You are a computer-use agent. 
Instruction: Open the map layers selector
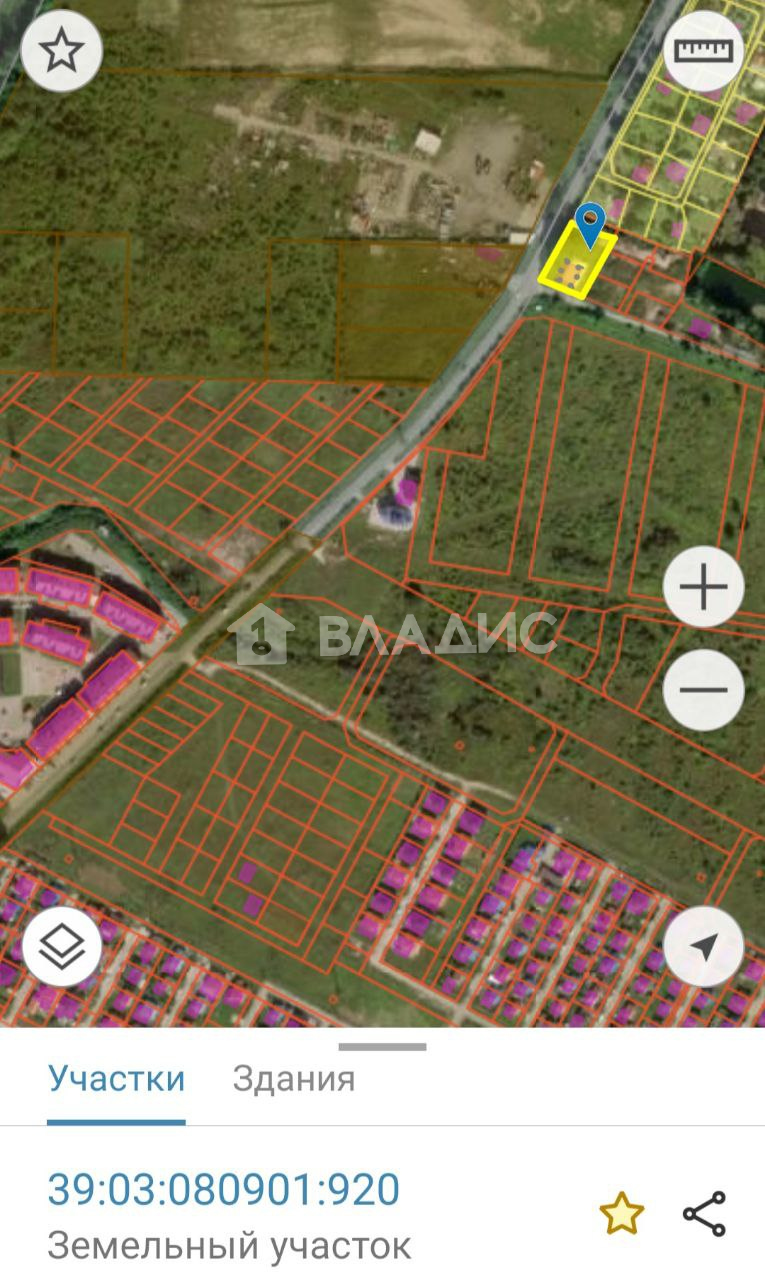point(62,946)
